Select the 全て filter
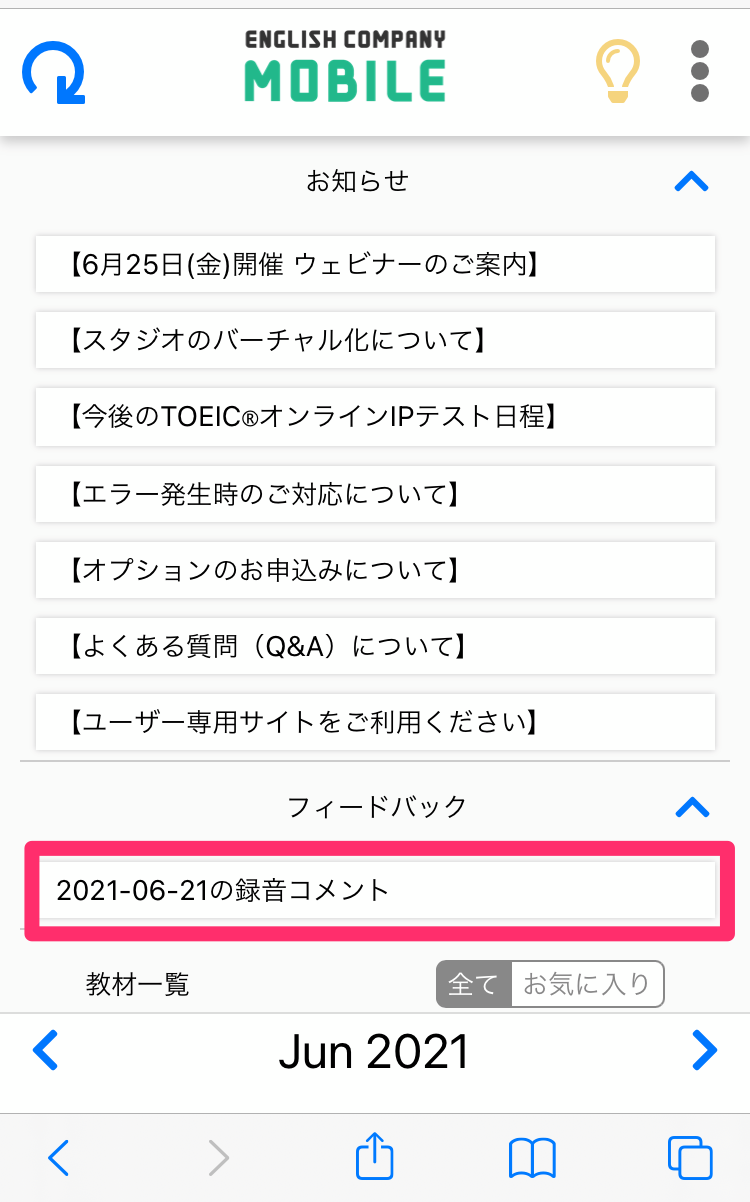The height and width of the screenshot is (1202, 750). [x=473, y=984]
